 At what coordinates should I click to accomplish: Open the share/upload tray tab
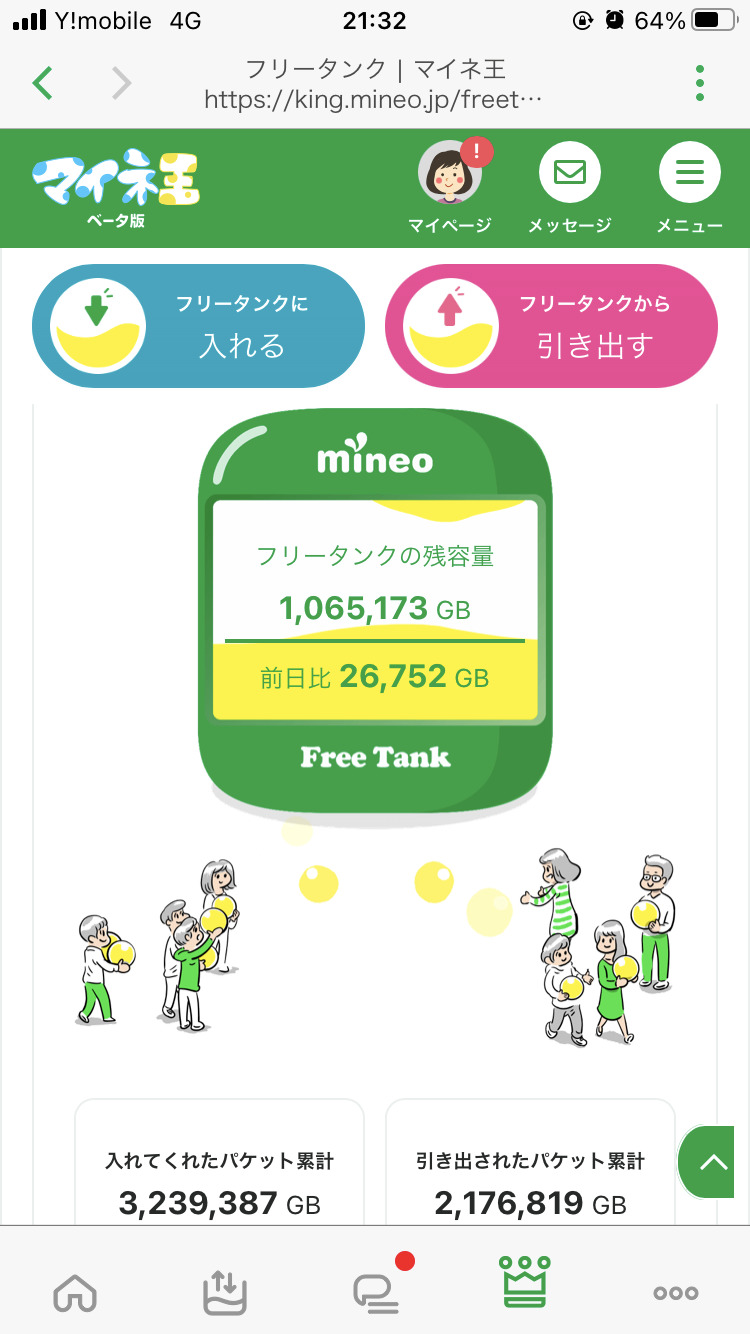coord(224,1292)
